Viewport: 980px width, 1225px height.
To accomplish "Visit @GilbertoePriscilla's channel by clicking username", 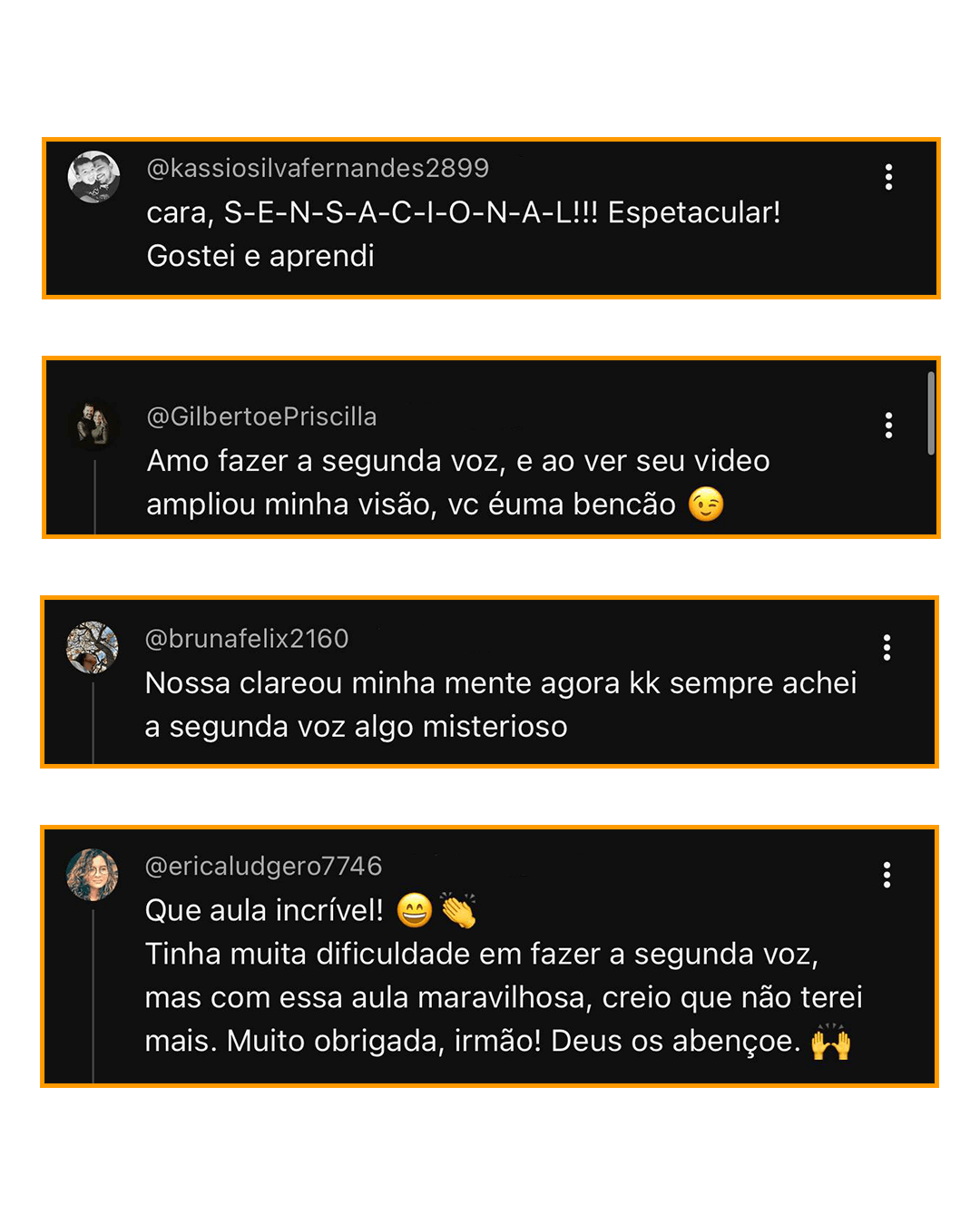I will (261, 416).
